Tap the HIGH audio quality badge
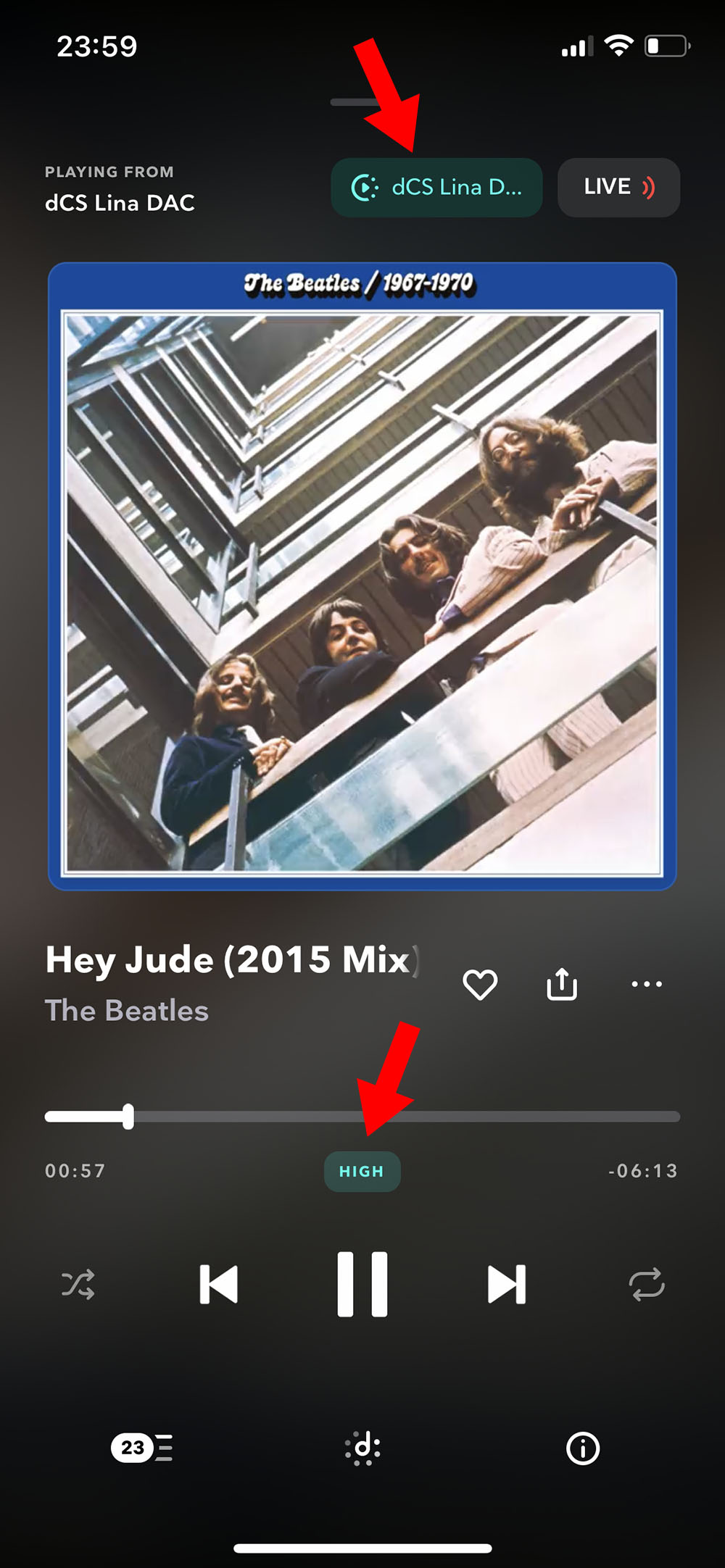725x1568 pixels. point(362,1171)
